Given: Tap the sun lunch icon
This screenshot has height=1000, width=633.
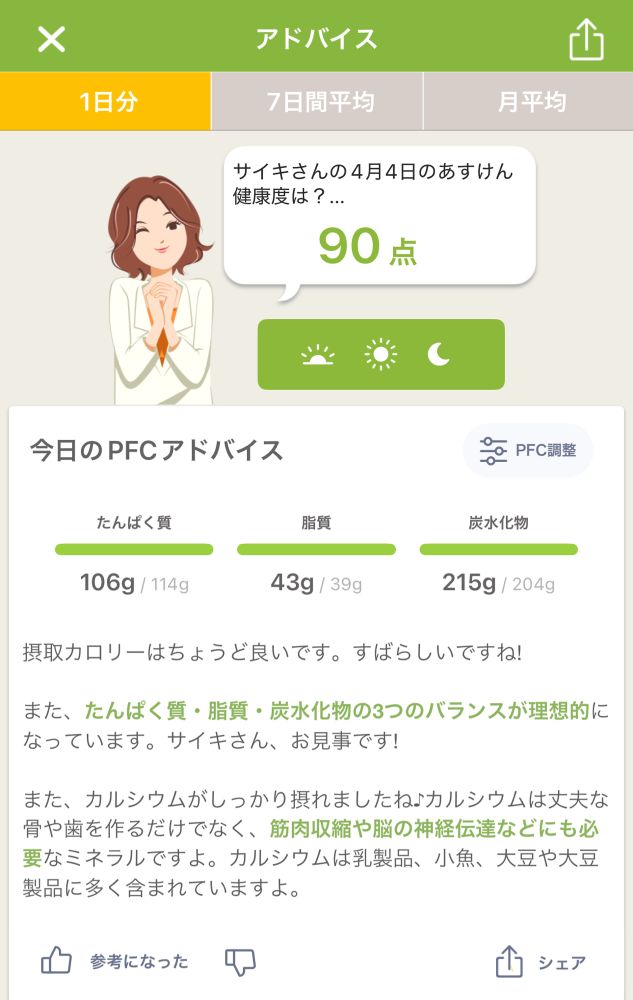Looking at the screenshot, I should click(x=381, y=355).
